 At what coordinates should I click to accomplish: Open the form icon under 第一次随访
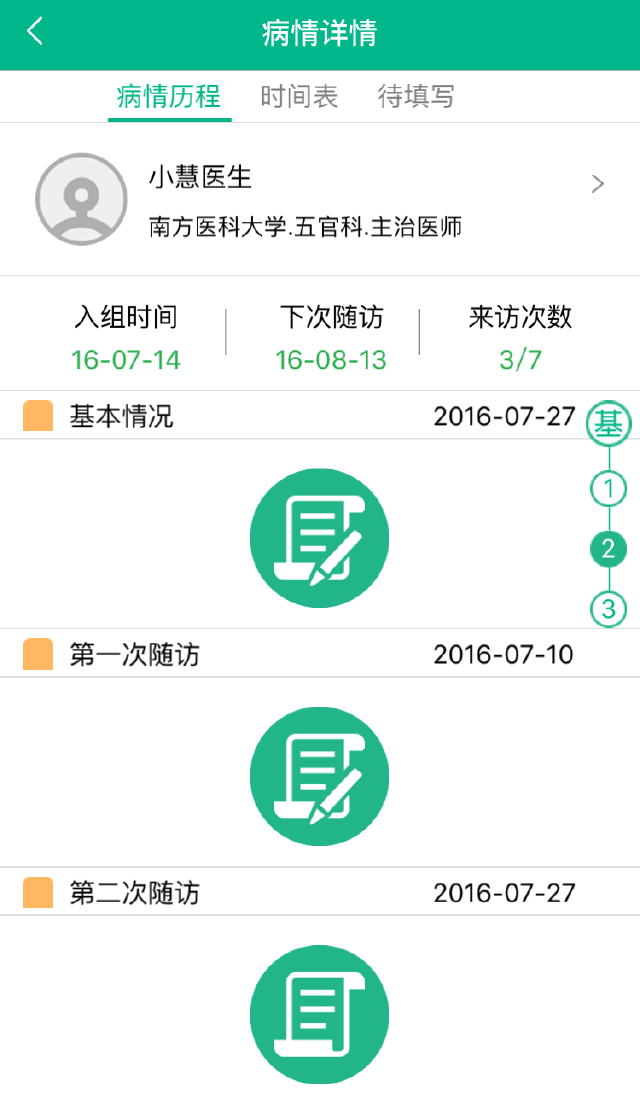tap(319, 776)
